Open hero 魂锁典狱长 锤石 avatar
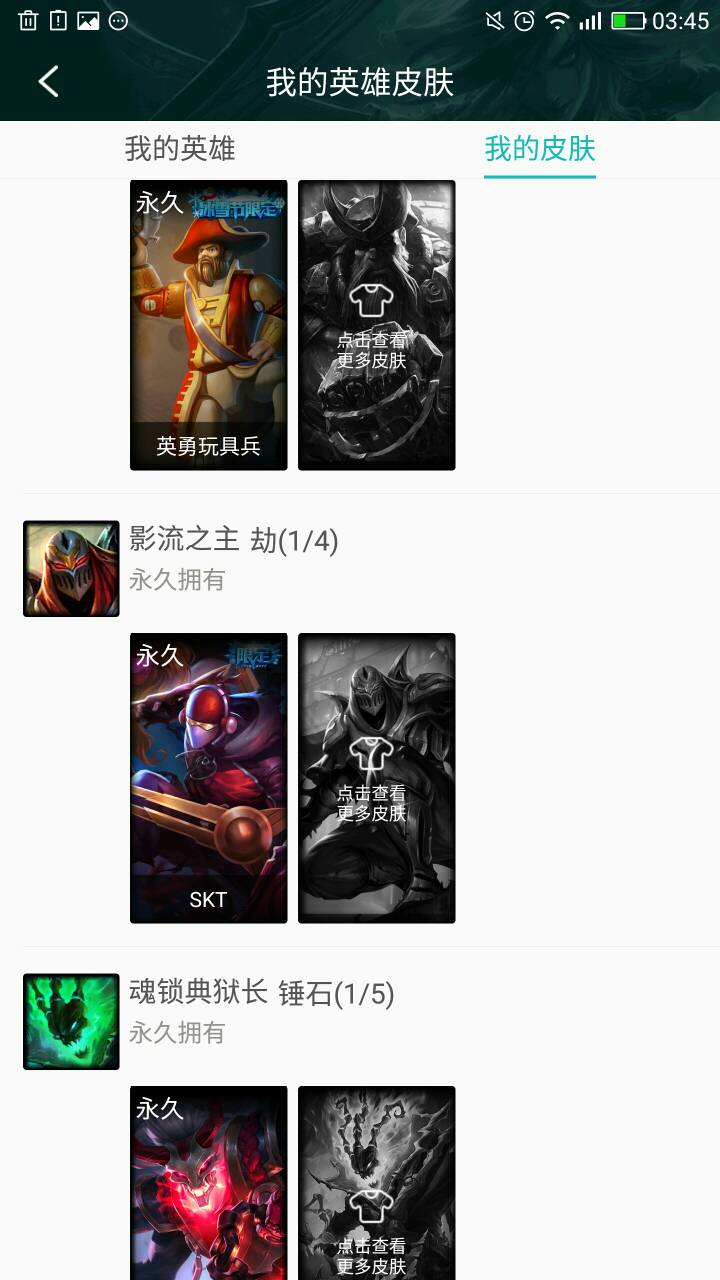Image resolution: width=720 pixels, height=1280 pixels. pos(71,1021)
